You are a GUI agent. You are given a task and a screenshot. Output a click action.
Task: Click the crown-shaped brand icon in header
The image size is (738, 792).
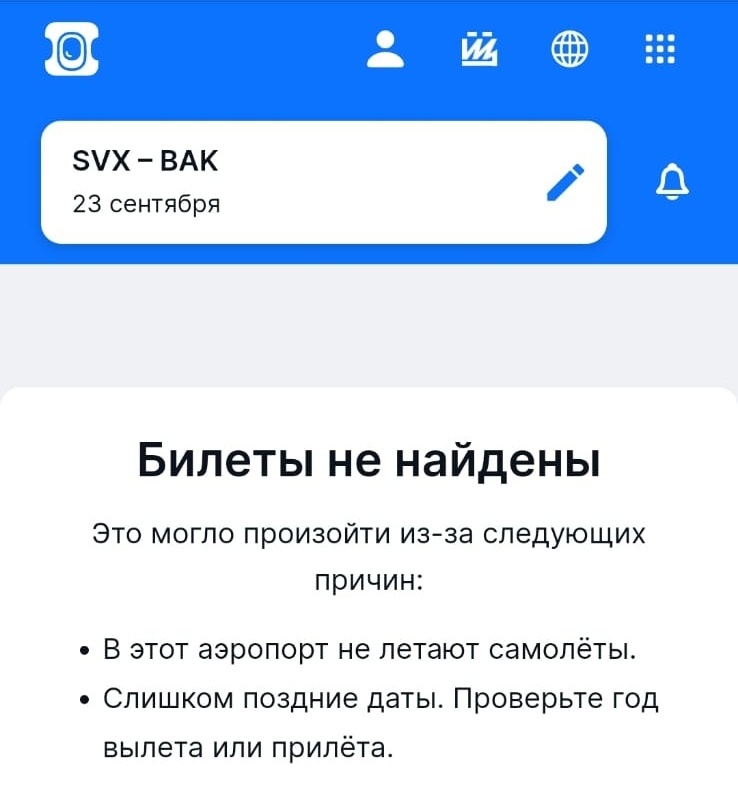click(x=479, y=48)
